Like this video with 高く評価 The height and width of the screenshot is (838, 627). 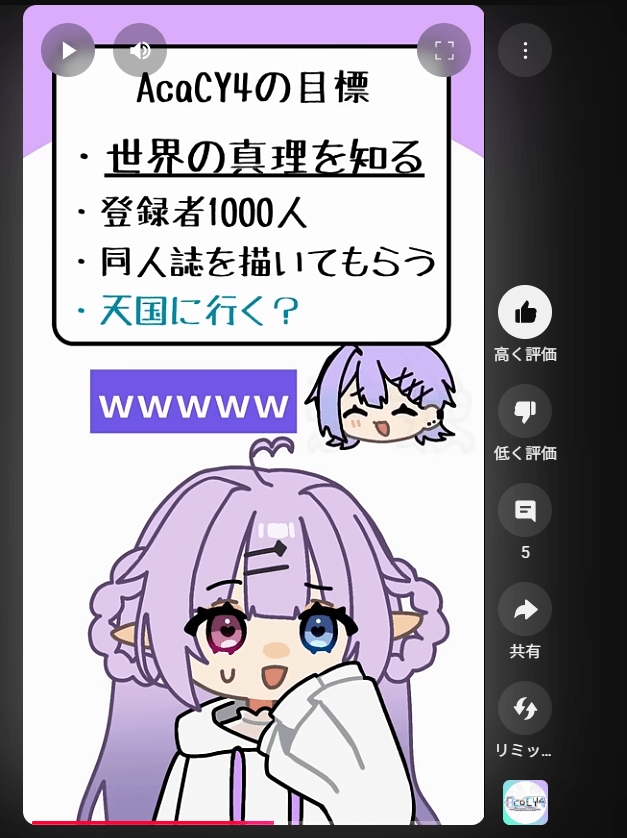pyautogui.click(x=525, y=312)
